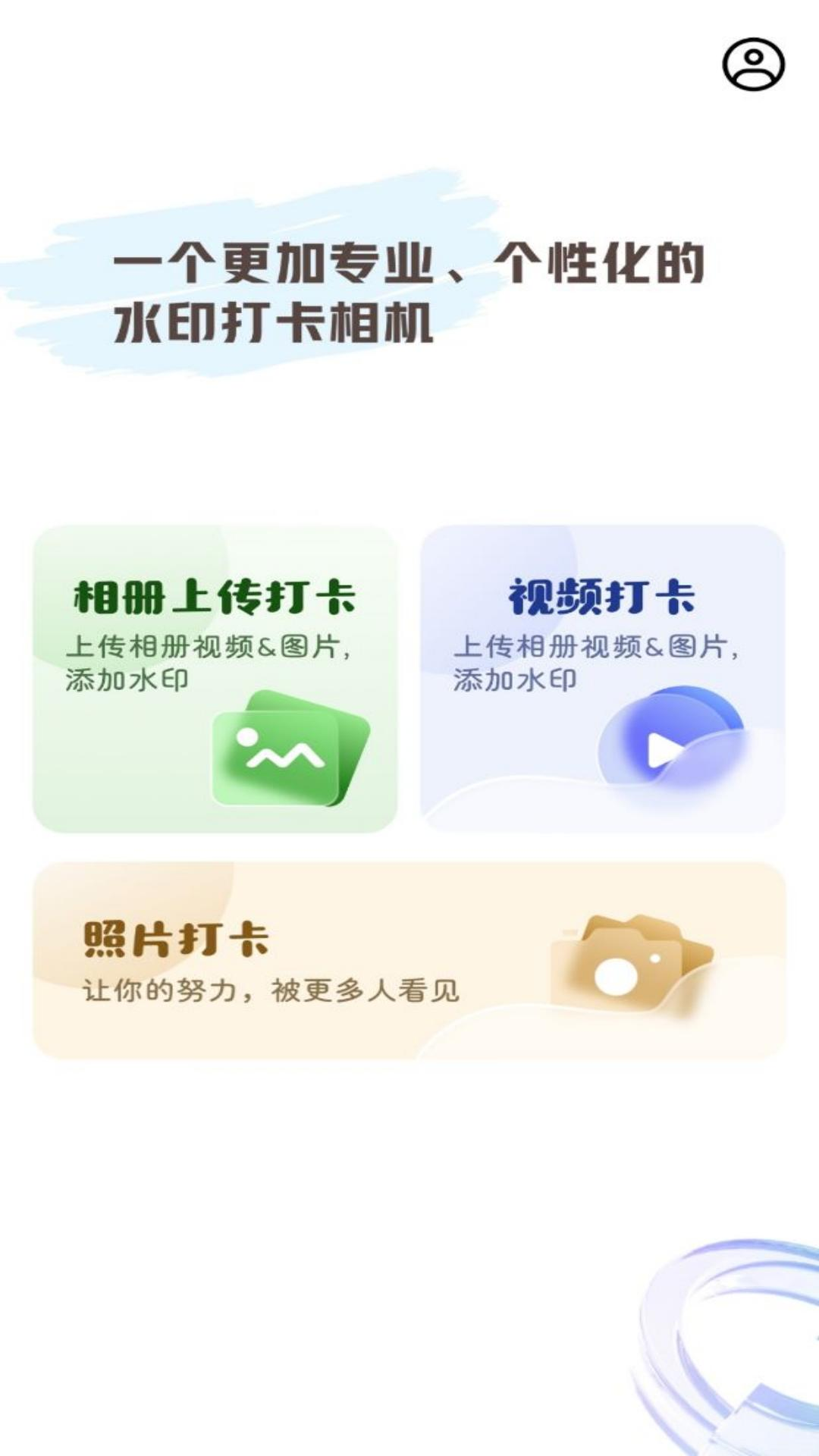This screenshot has height=1456, width=819.
Task: Open the 视频打卡 card
Action: coord(603,675)
